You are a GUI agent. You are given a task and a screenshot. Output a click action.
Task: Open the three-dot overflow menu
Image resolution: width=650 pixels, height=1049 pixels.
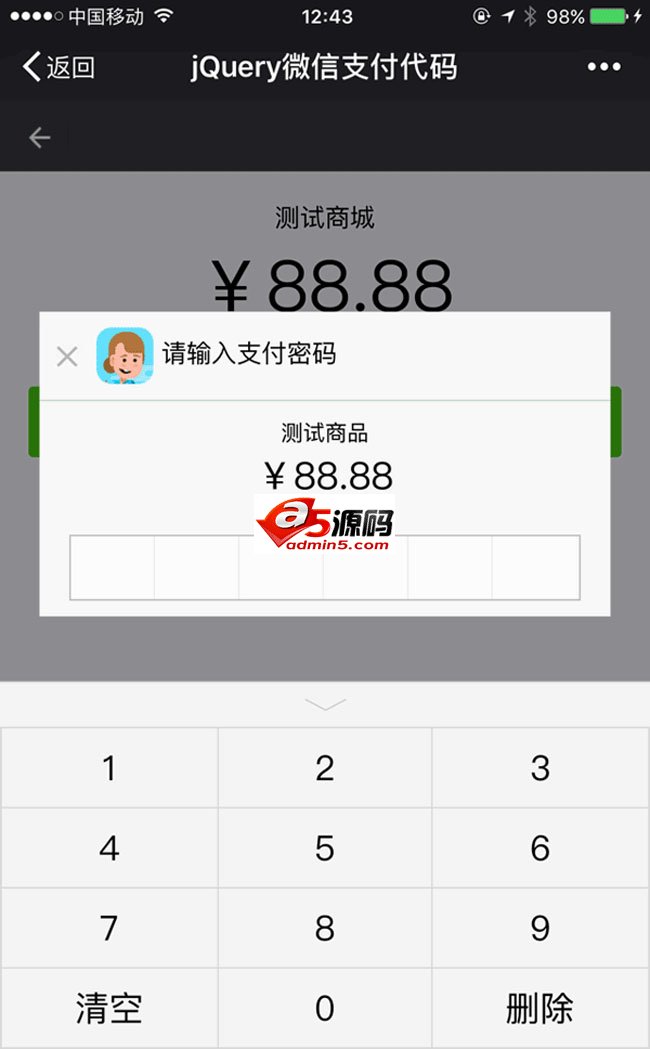click(604, 67)
